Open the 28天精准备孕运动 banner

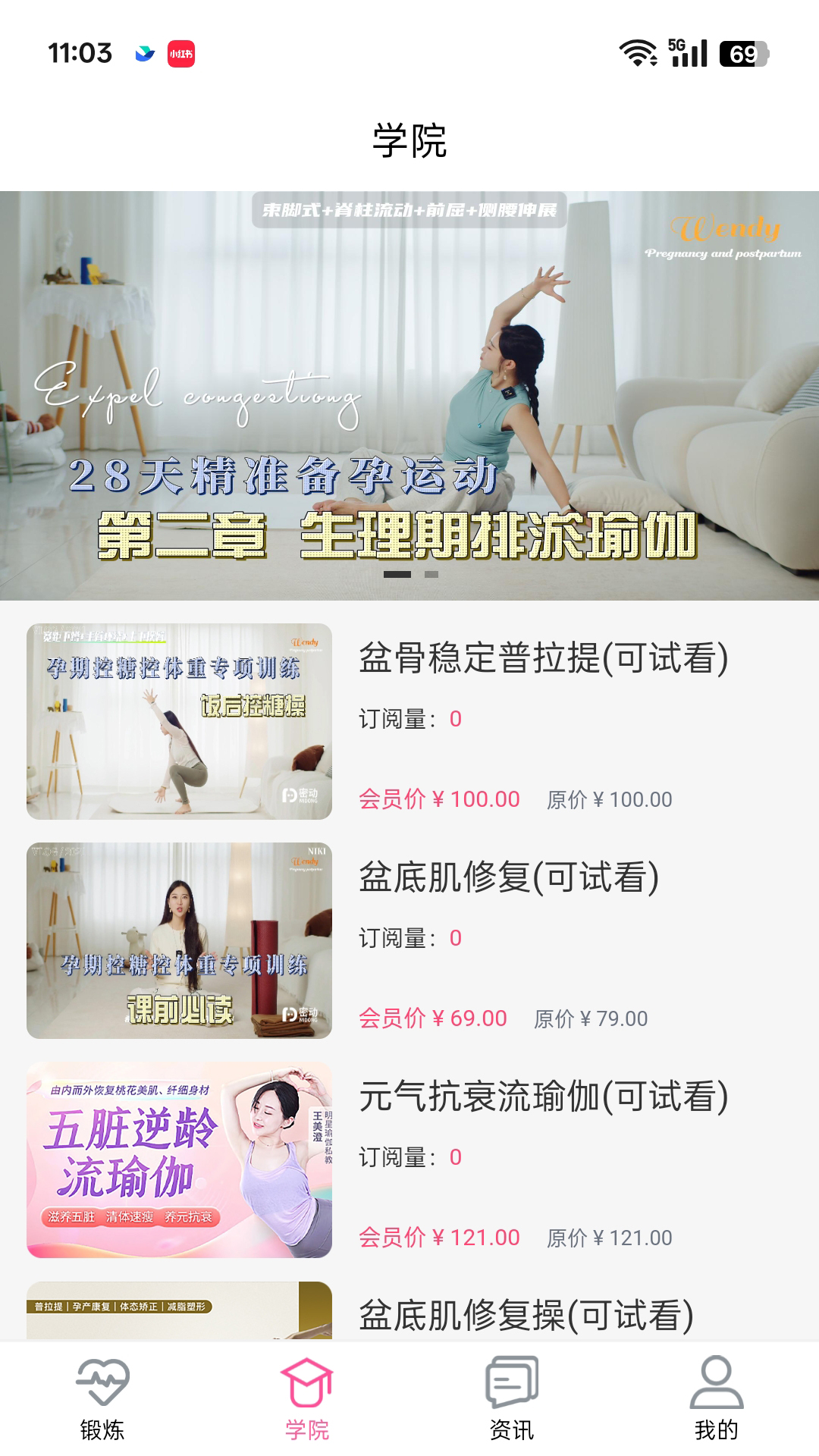tap(409, 394)
